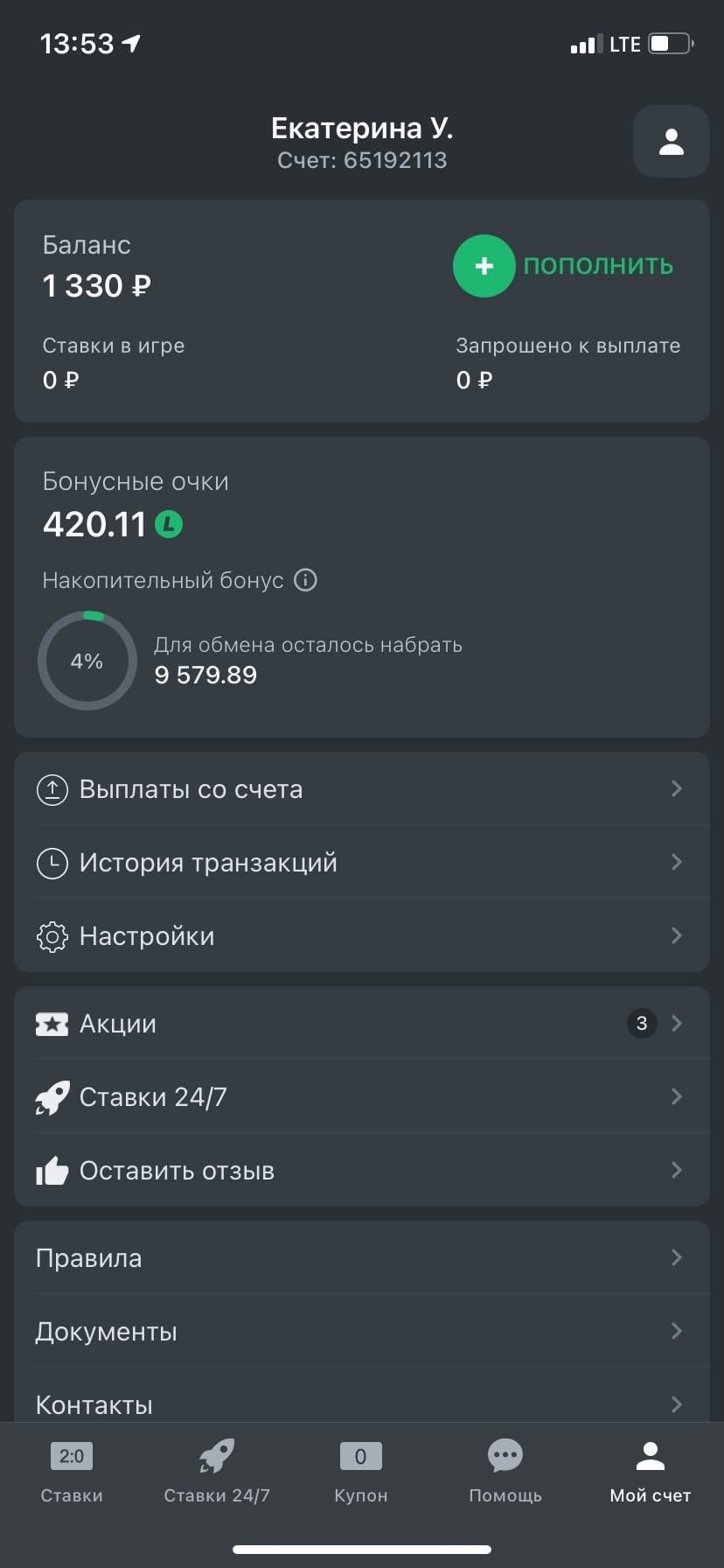Go to Настройки
724x1568 pixels.
[361, 936]
